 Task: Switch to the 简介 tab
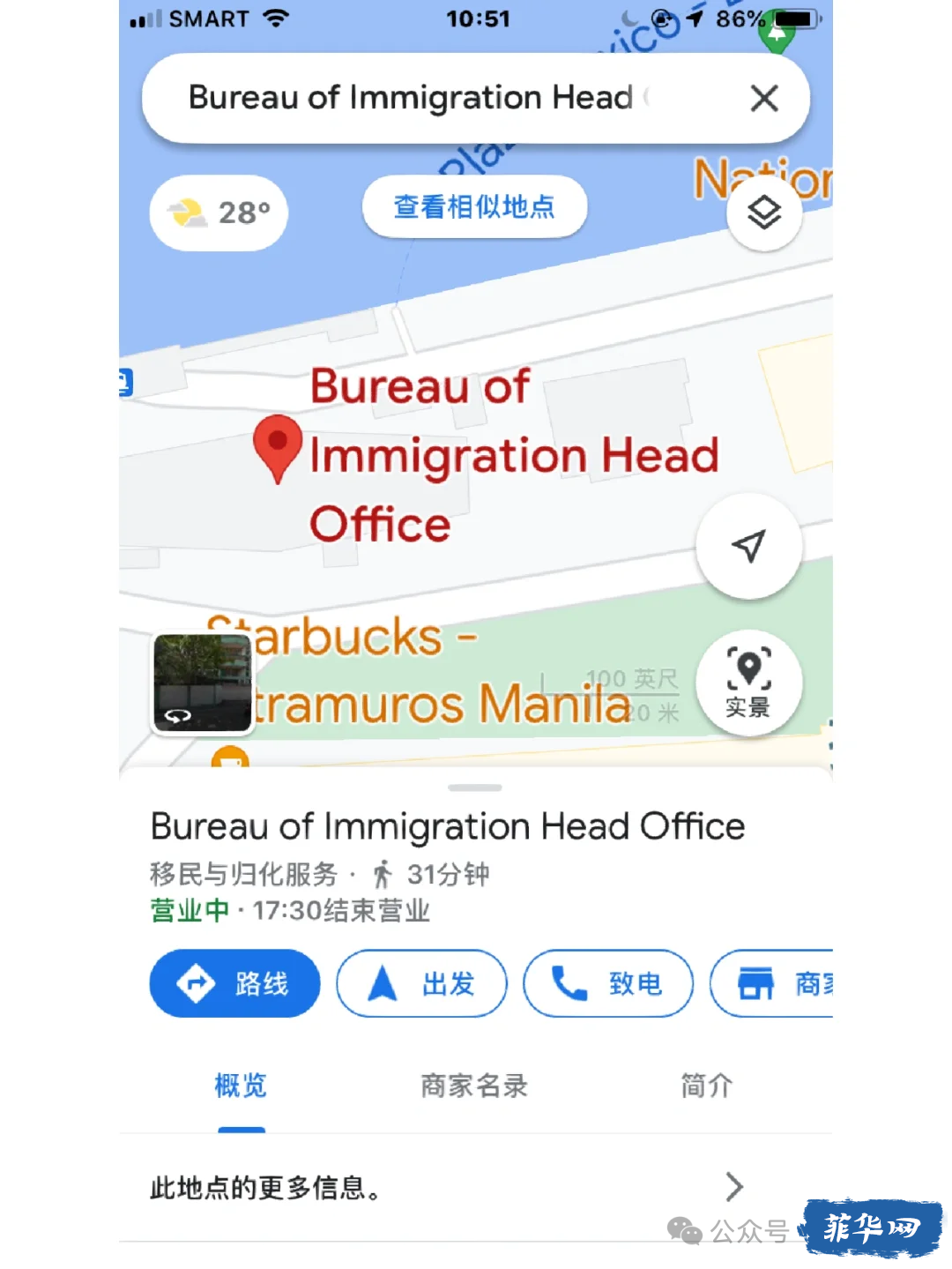point(706,1086)
